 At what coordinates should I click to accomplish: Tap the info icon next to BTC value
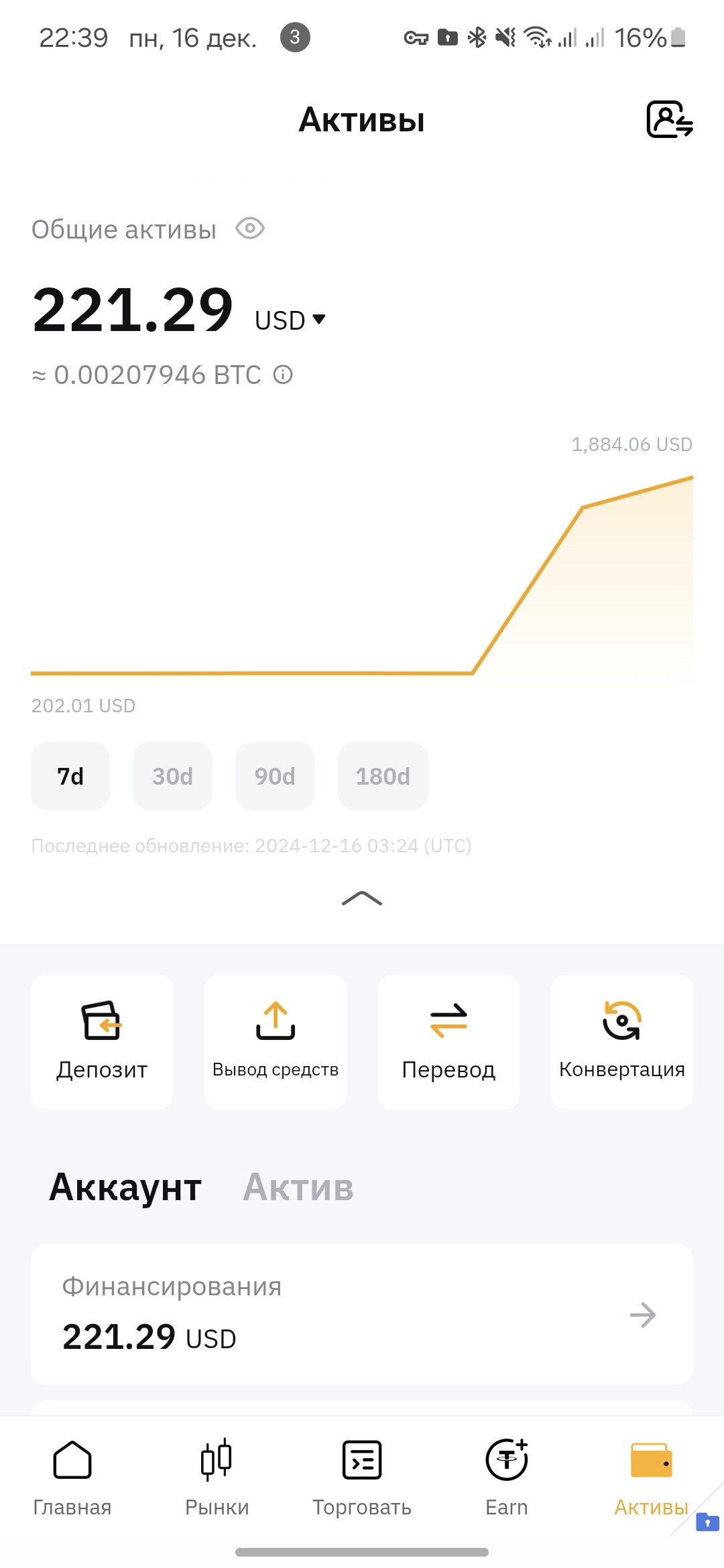click(x=283, y=375)
